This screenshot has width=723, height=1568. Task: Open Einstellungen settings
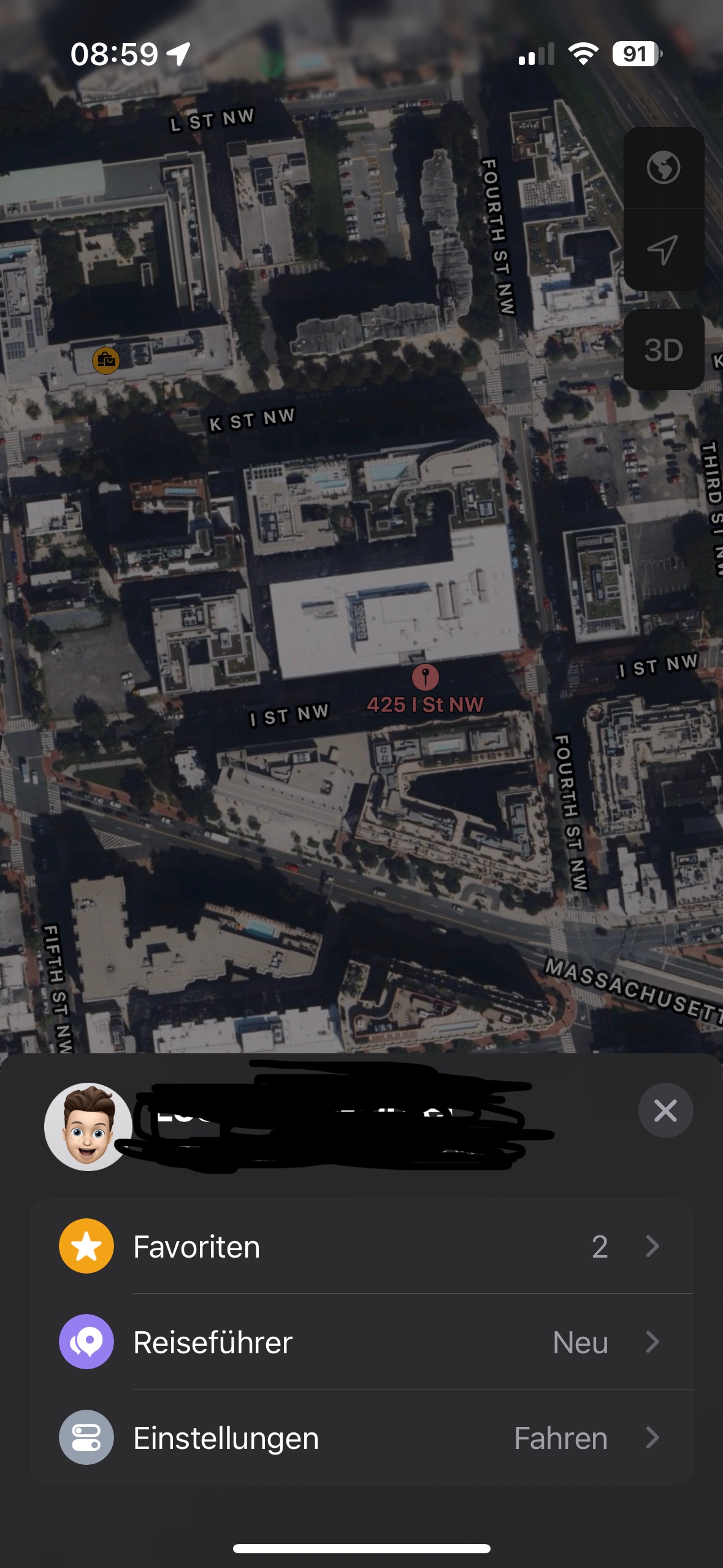(361, 1438)
